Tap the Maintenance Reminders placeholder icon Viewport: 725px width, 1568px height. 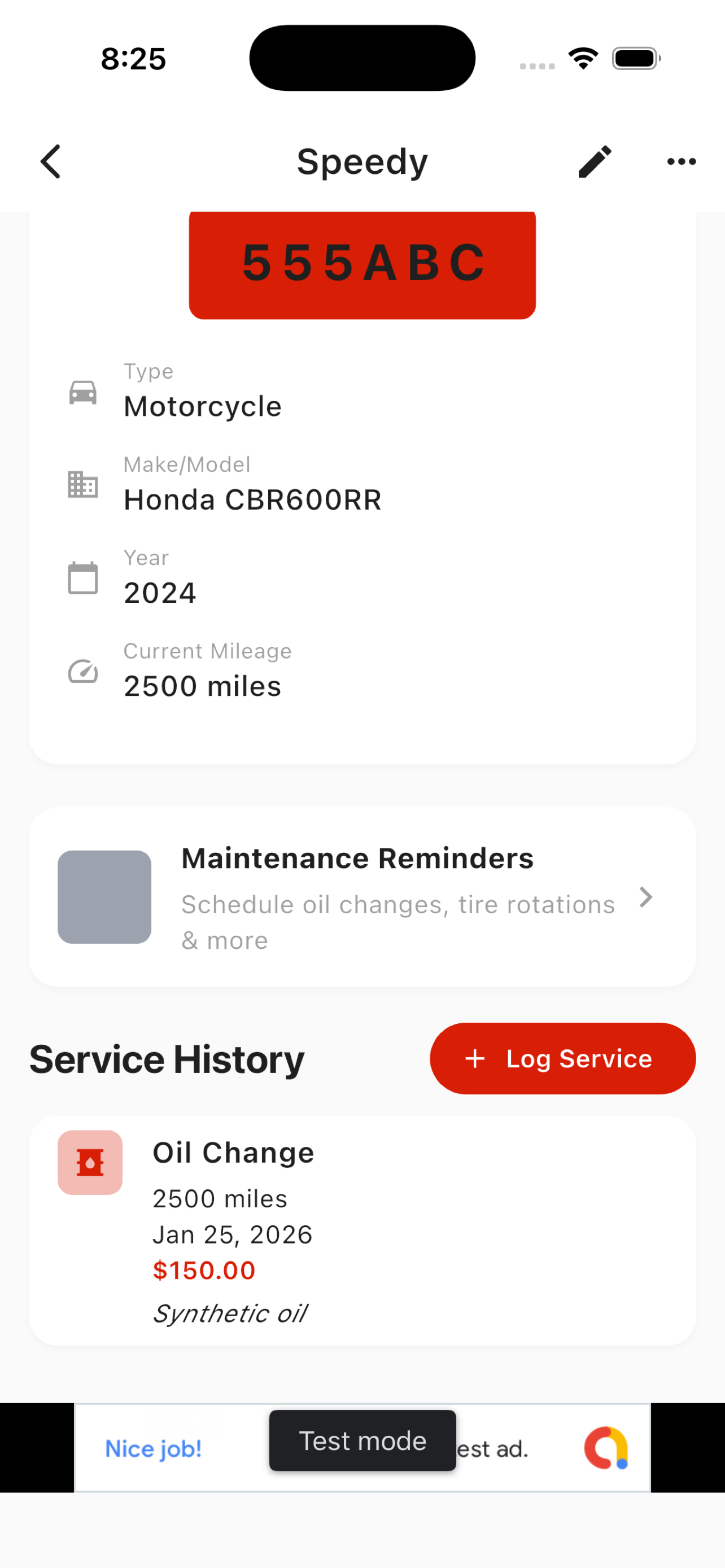104,897
